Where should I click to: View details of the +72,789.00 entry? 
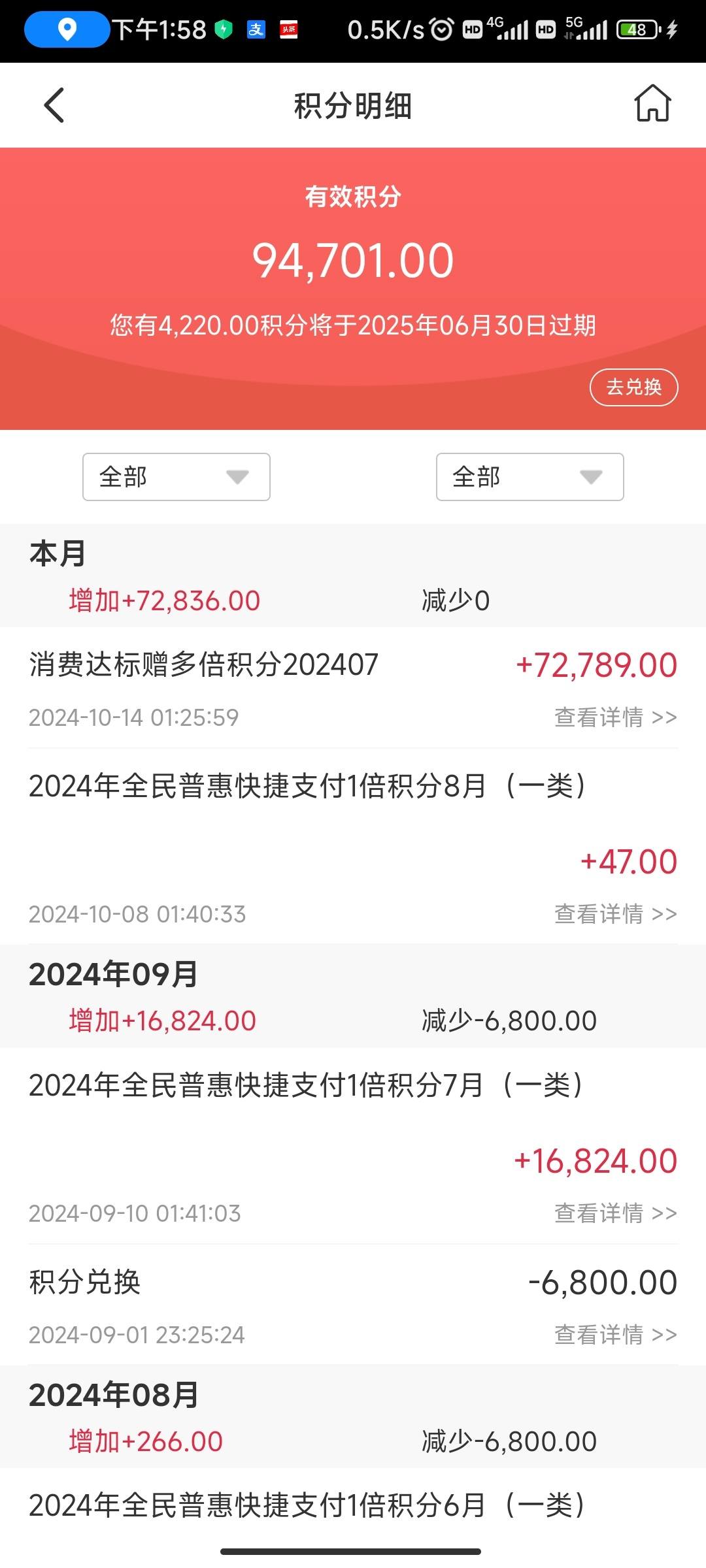pos(615,717)
